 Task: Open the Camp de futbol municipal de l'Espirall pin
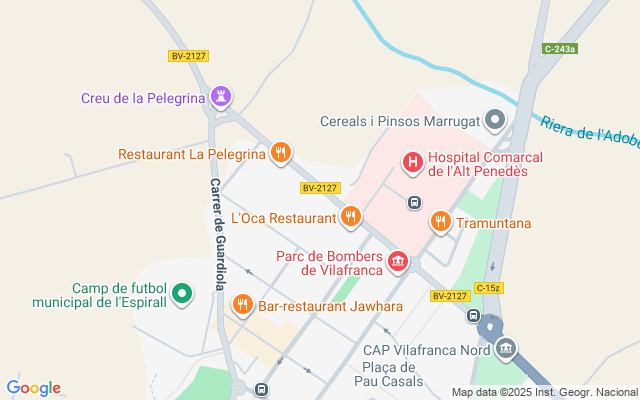click(181, 294)
